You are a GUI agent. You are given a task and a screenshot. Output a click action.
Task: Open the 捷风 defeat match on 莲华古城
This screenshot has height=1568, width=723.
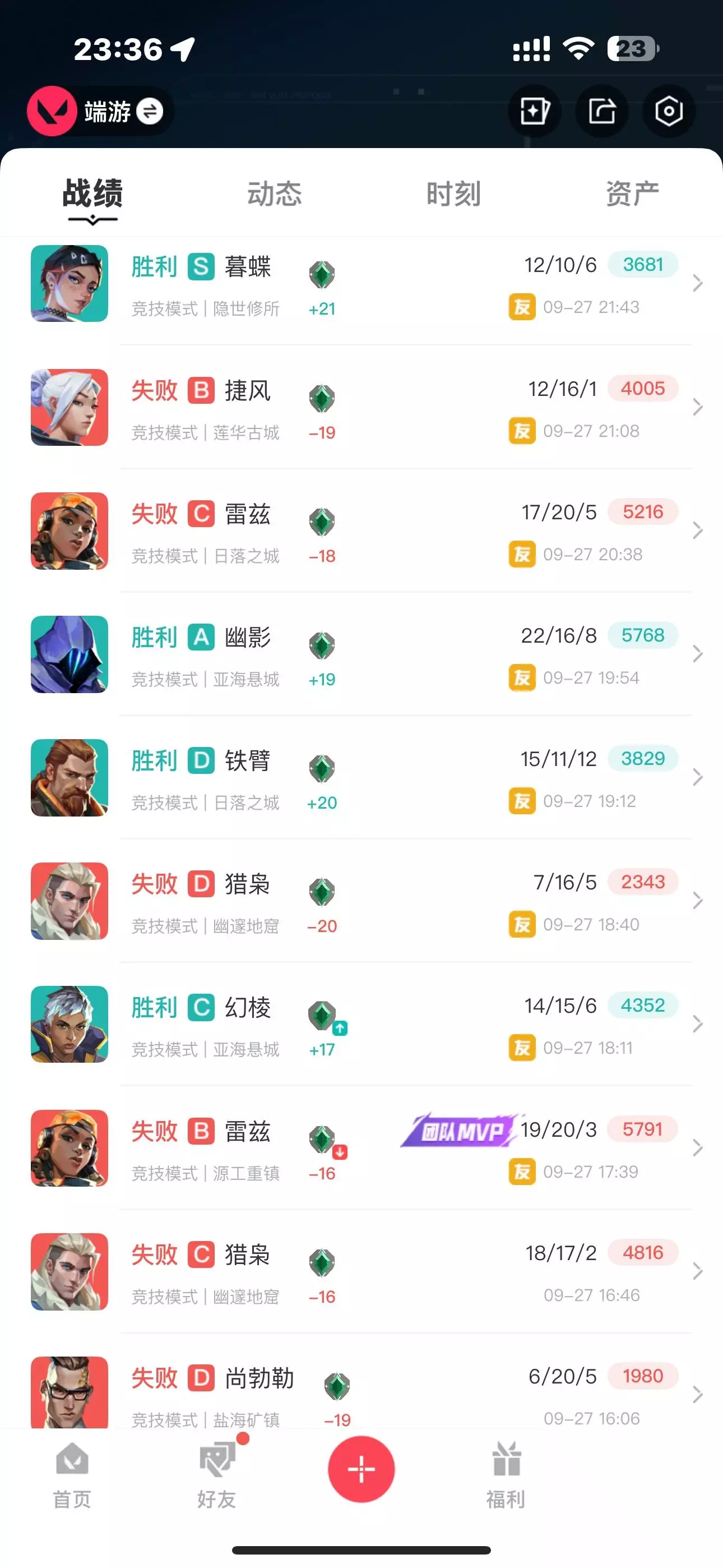[x=361, y=407]
